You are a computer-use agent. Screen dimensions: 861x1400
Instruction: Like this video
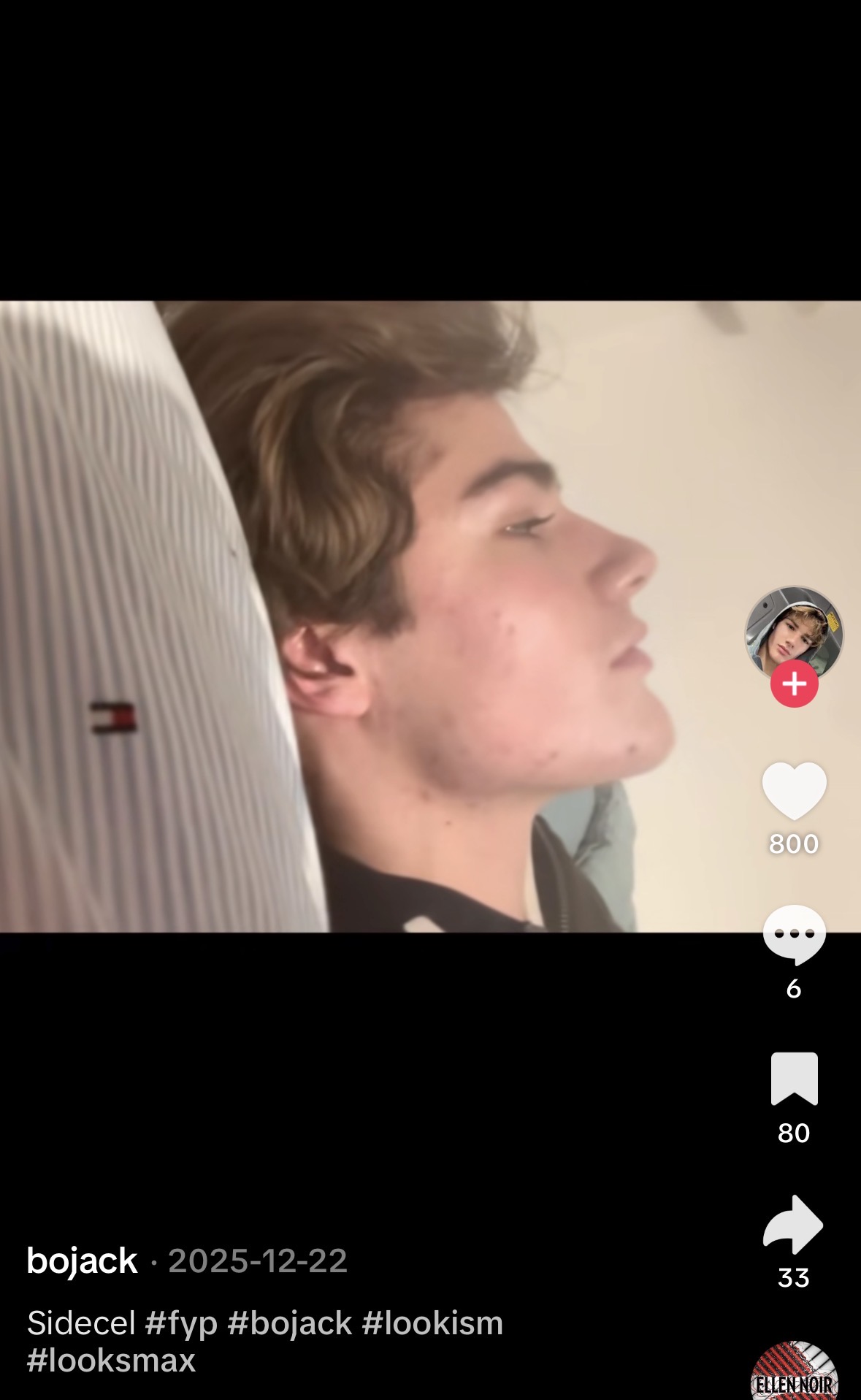click(794, 791)
